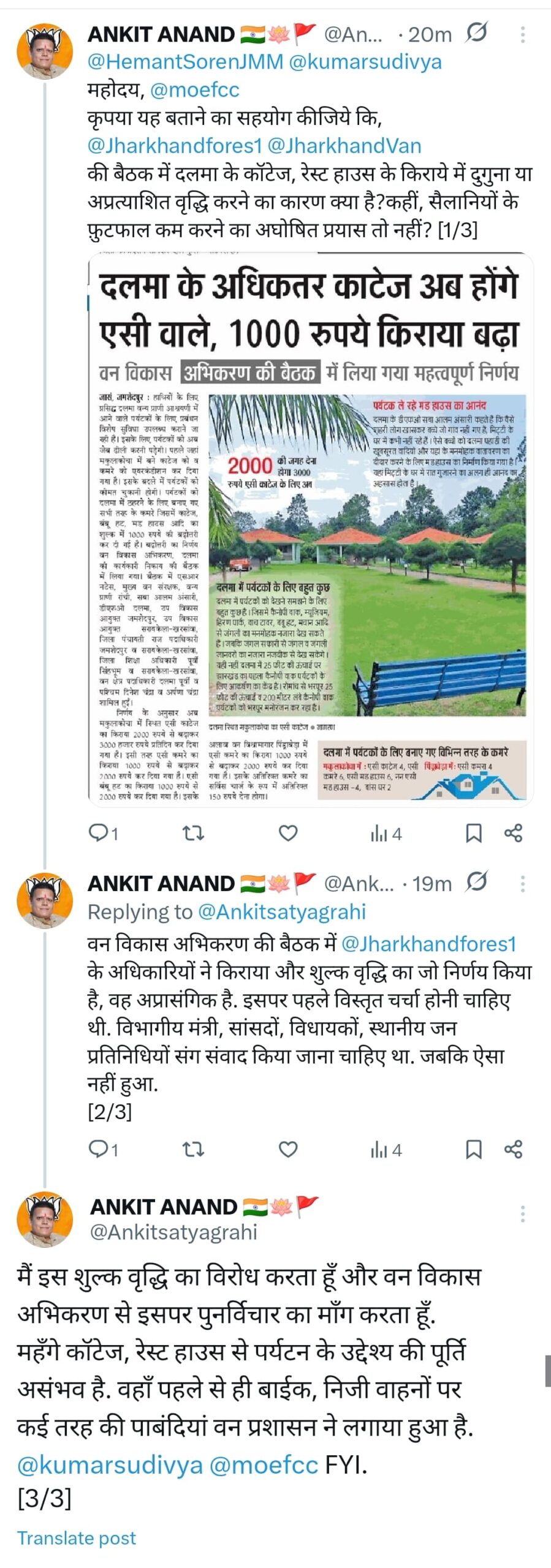Screen dimensions: 551x1568
Task: Bookmark the second post [2/3]
Action: 474,1150
